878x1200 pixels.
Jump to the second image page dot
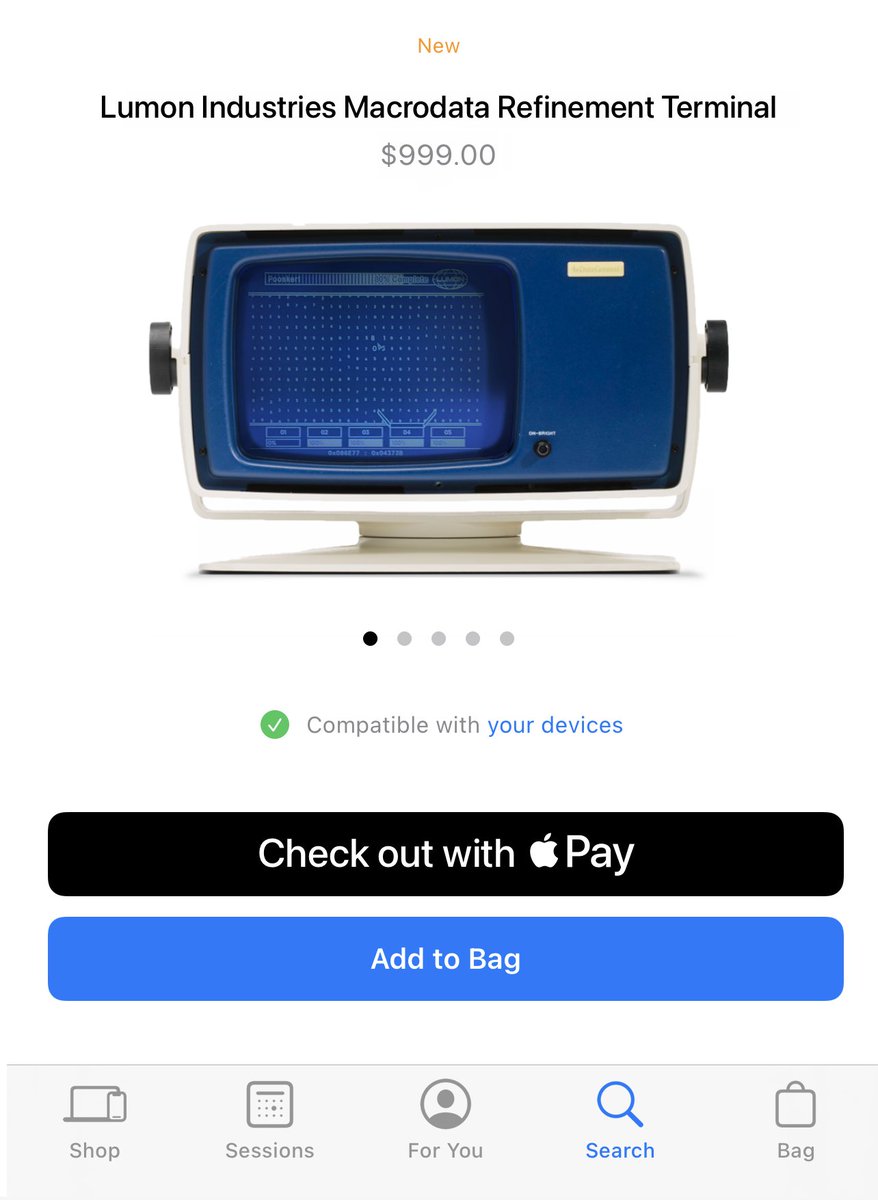pyautogui.click(x=404, y=639)
